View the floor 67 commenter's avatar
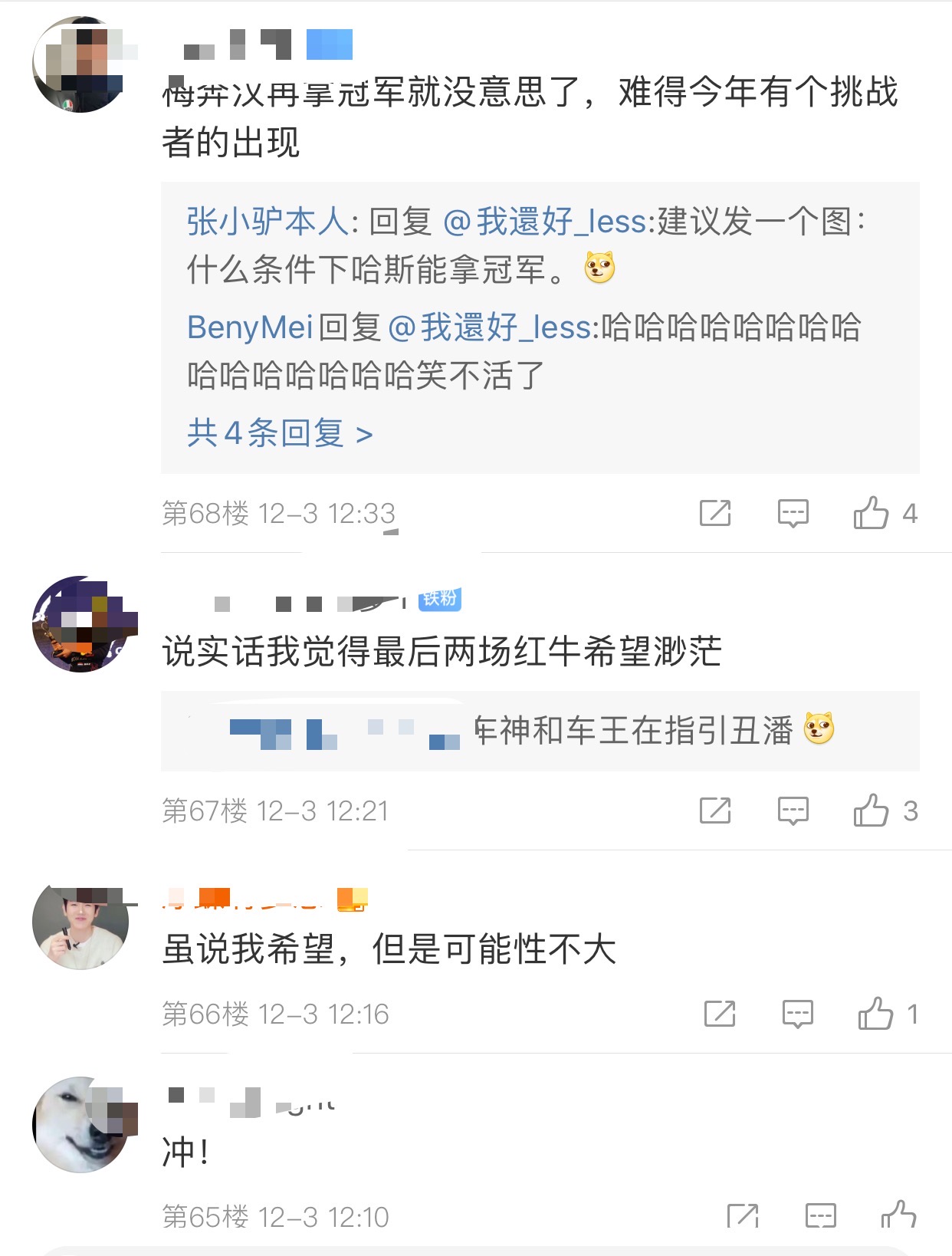This screenshot has height=1256, width=952. (x=80, y=624)
